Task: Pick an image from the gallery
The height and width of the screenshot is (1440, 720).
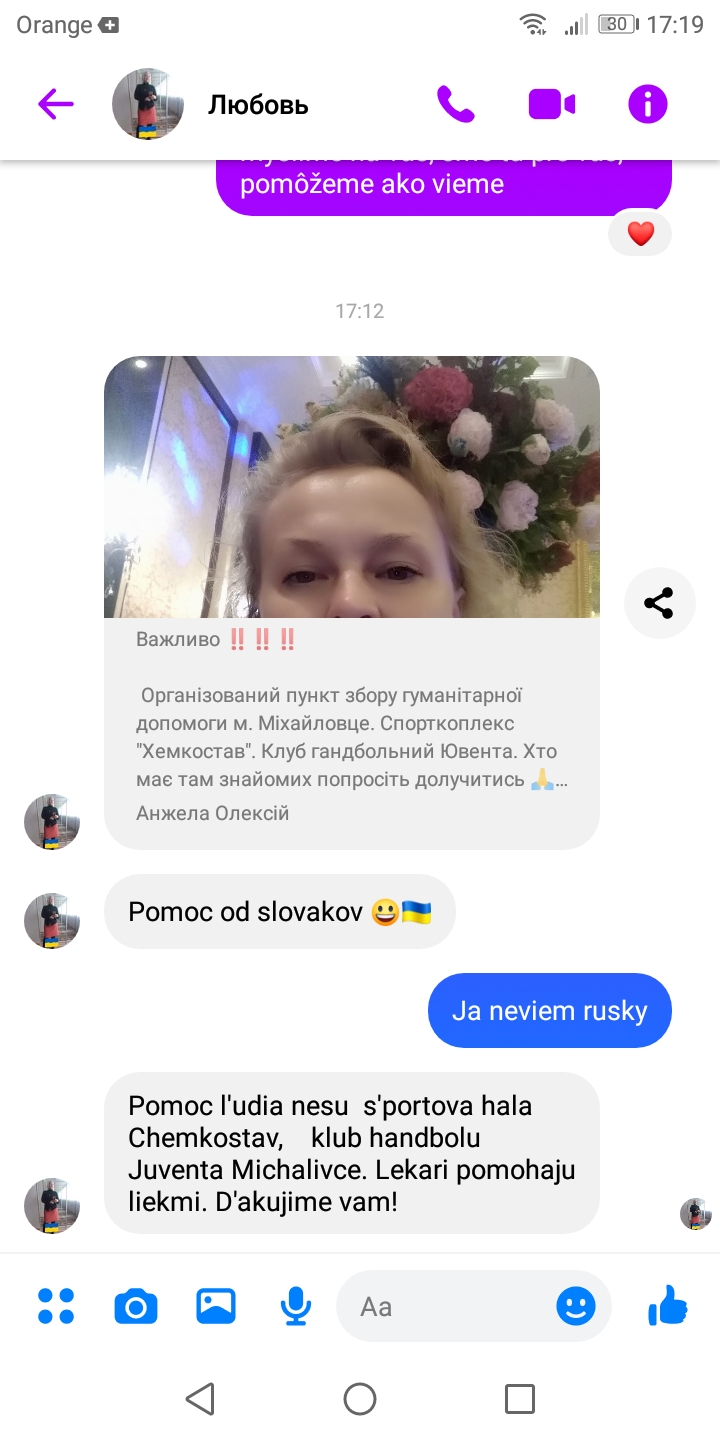Action: coord(216,1306)
